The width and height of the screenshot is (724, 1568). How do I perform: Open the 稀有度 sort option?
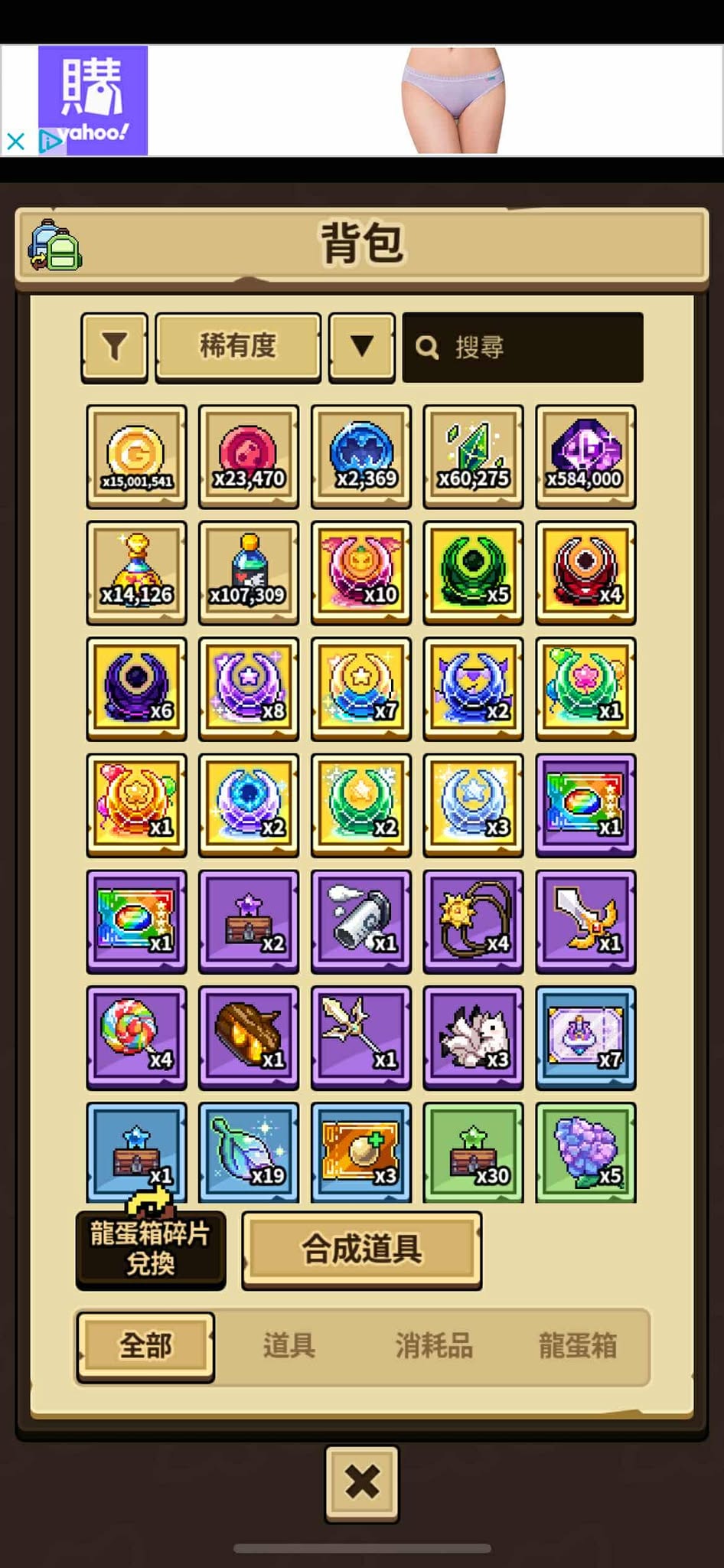click(x=238, y=346)
